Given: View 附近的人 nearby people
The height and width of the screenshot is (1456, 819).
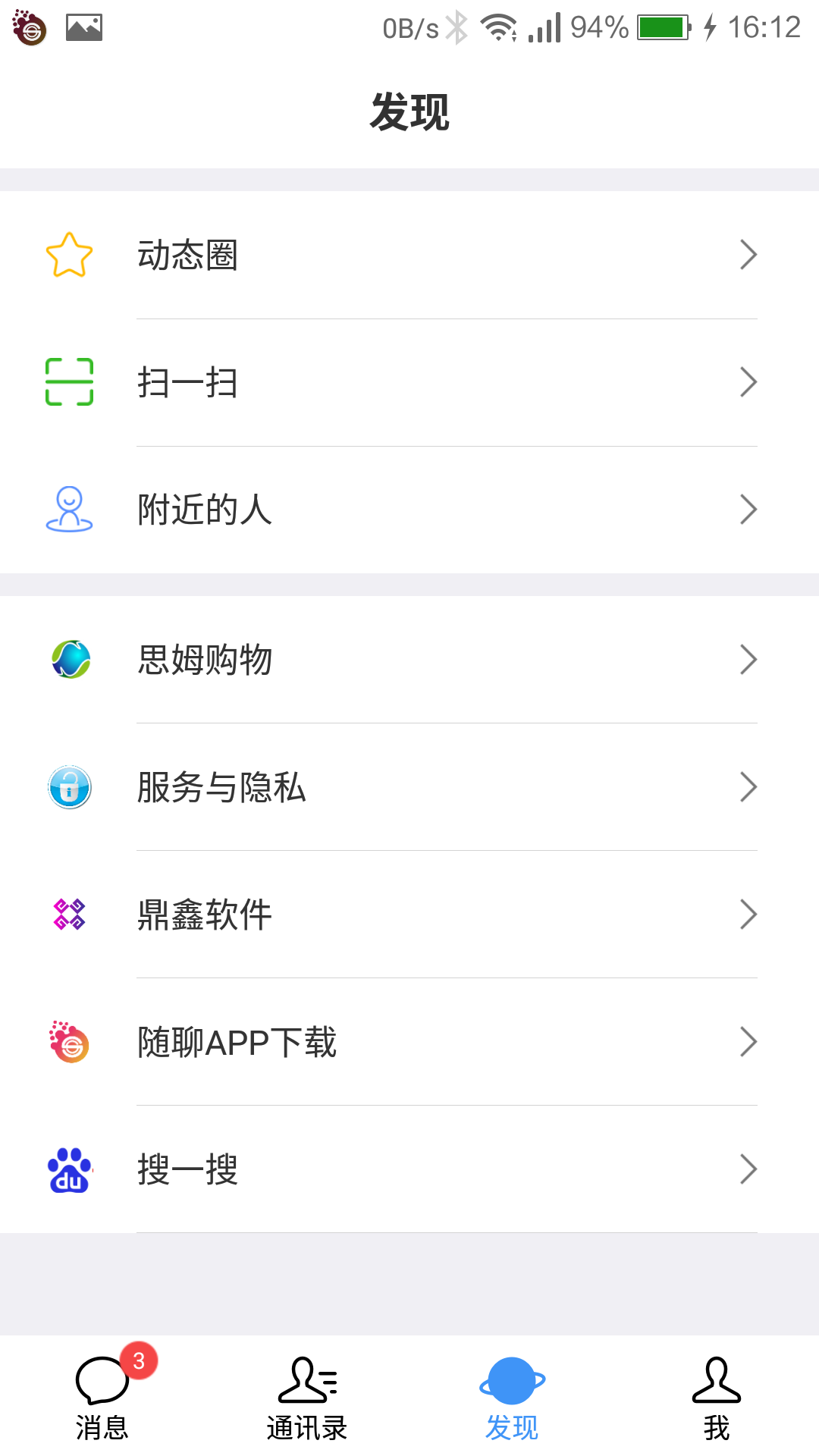Looking at the screenshot, I should (x=409, y=510).
